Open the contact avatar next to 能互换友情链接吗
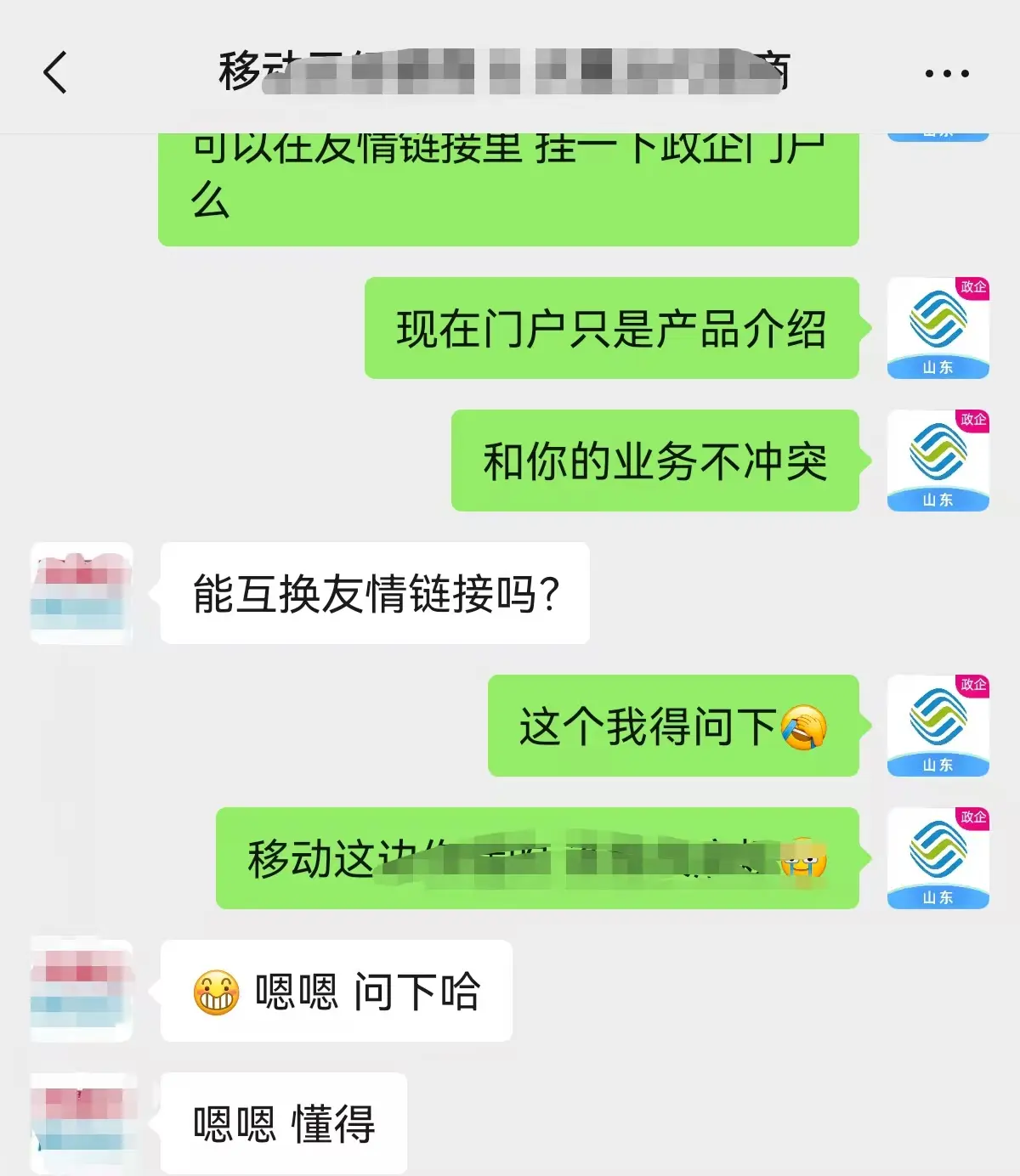The image size is (1020, 1176). (x=82, y=593)
